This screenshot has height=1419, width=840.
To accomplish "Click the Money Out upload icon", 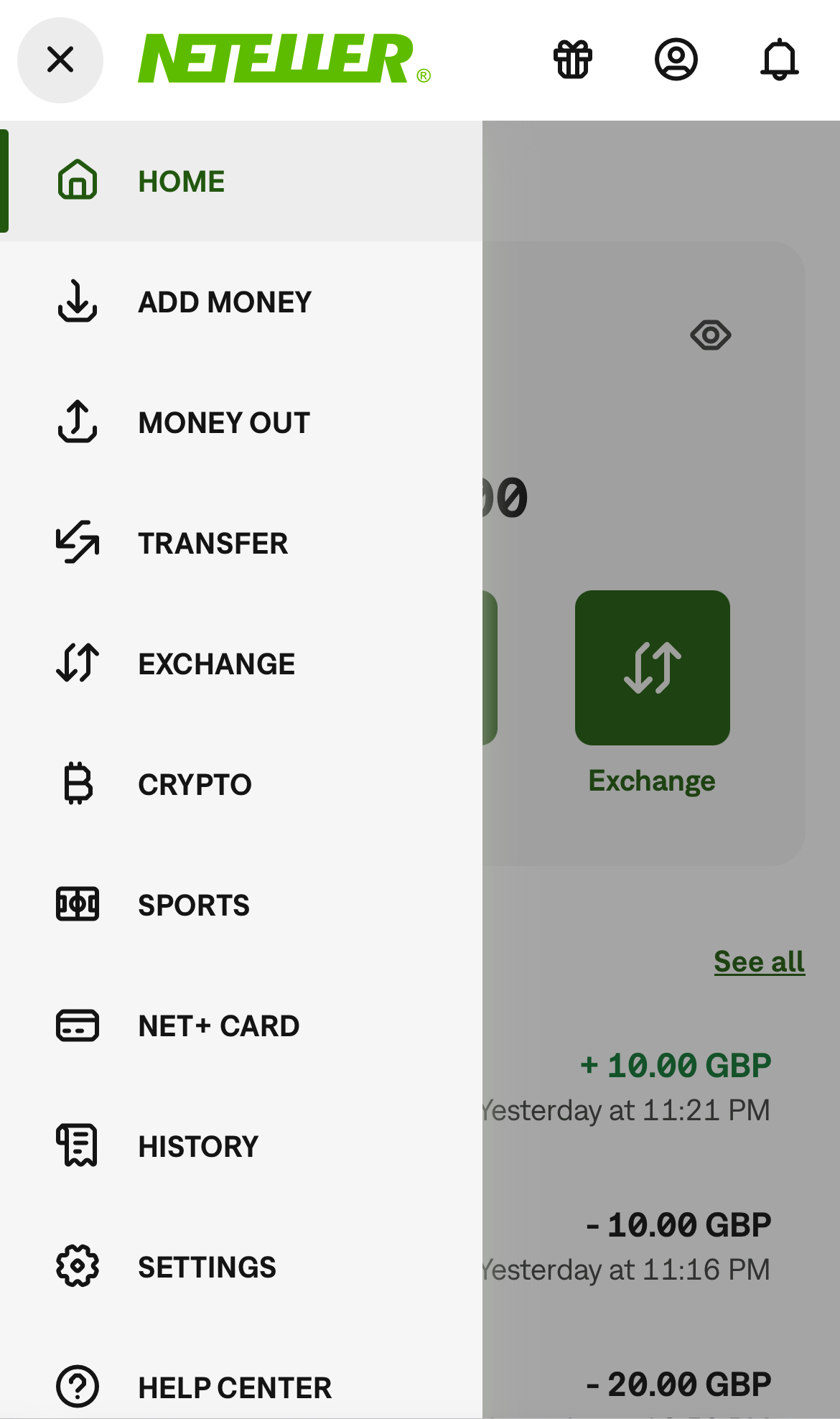I will tap(77, 422).
